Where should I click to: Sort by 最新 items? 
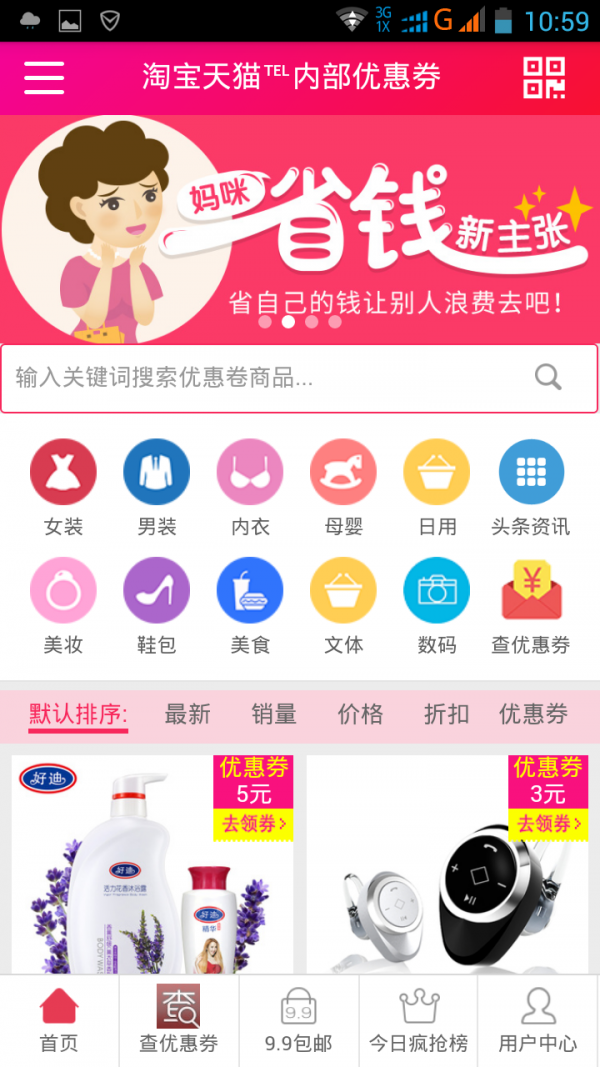187,714
